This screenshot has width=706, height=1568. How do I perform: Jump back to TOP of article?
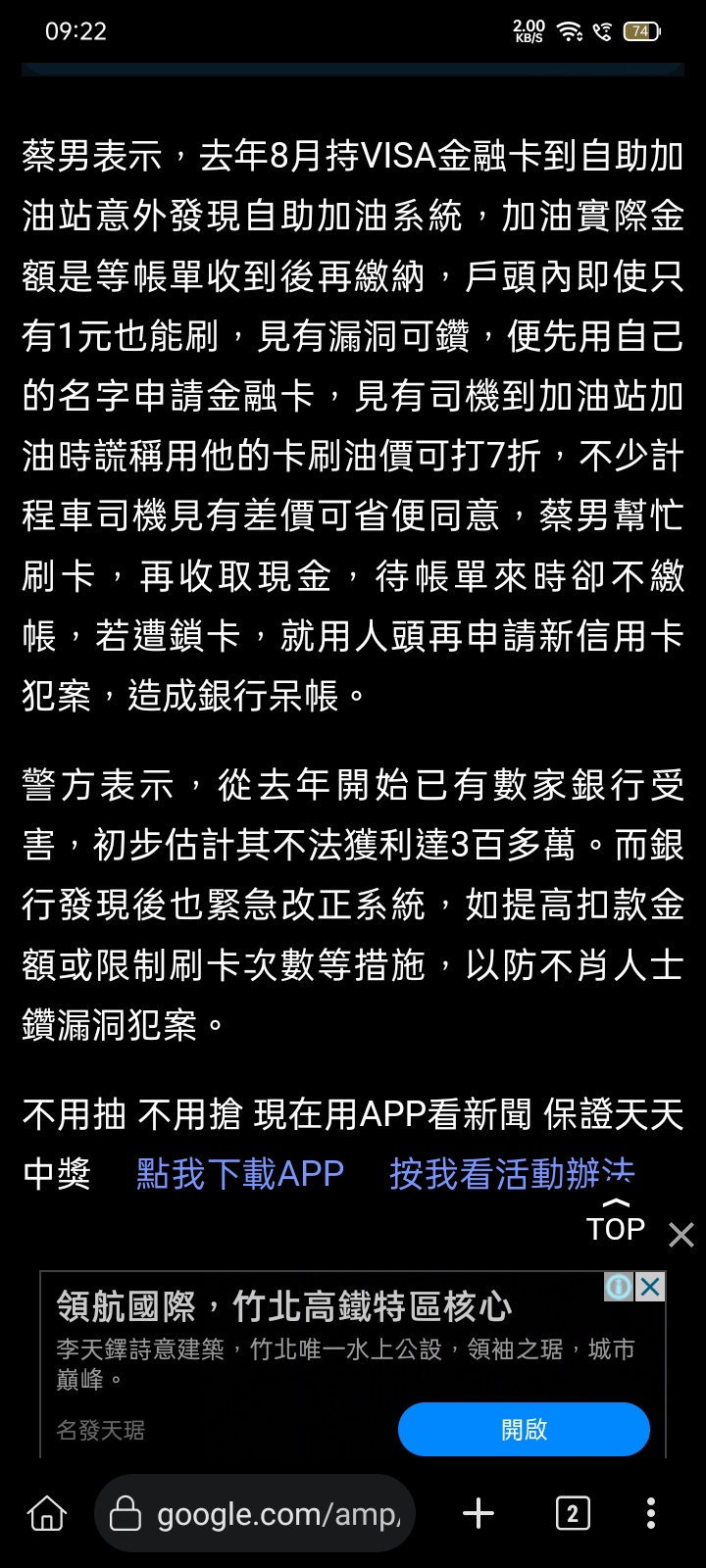[x=616, y=1220]
